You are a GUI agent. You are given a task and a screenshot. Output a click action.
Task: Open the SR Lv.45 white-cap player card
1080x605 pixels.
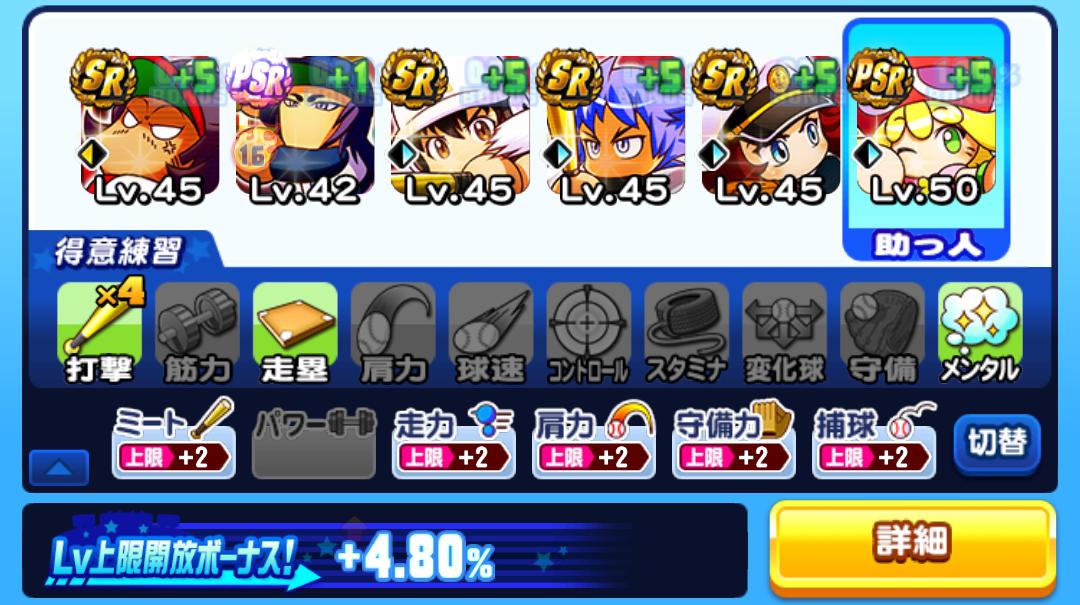(460, 130)
